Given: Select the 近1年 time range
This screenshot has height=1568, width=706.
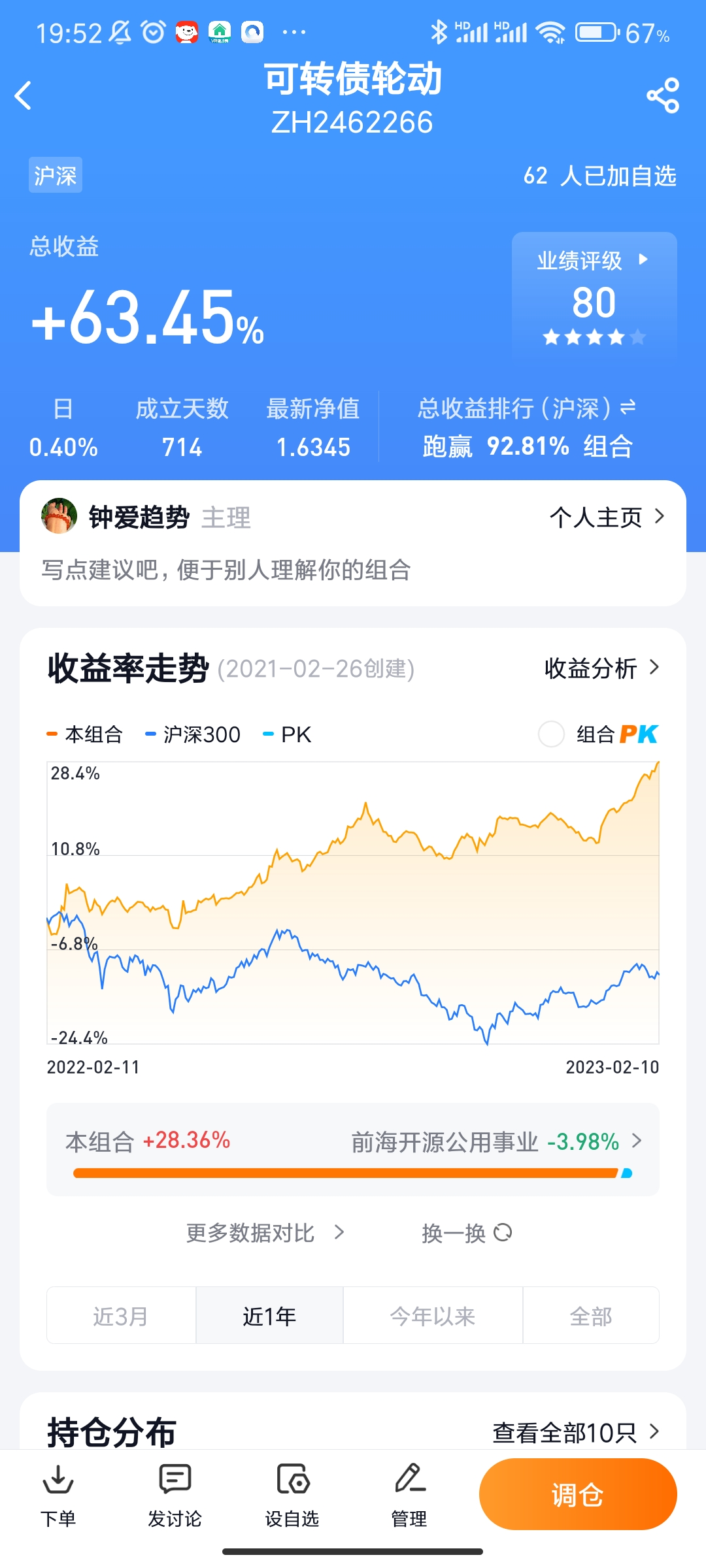Looking at the screenshot, I should coord(269,1316).
